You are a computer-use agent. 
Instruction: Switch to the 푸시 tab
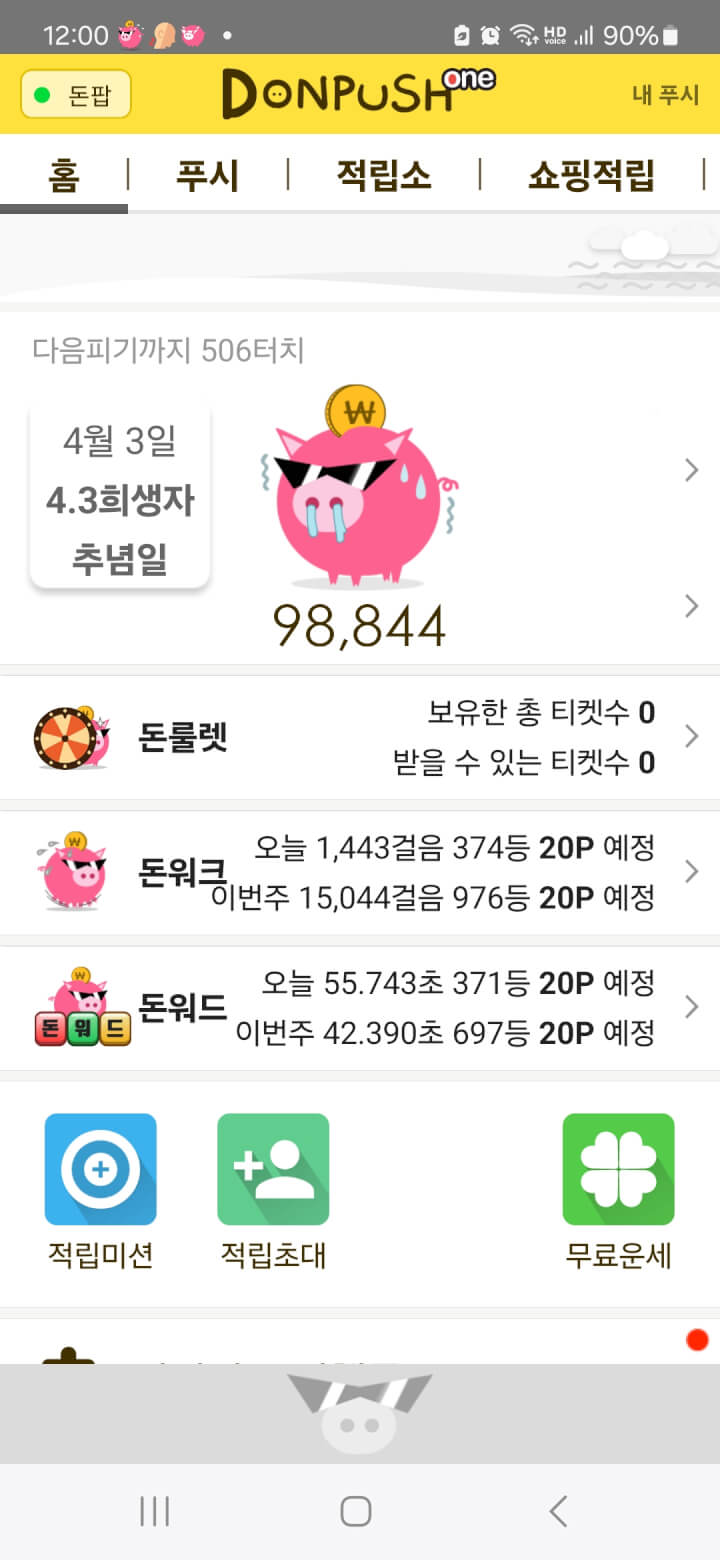pyautogui.click(x=207, y=175)
